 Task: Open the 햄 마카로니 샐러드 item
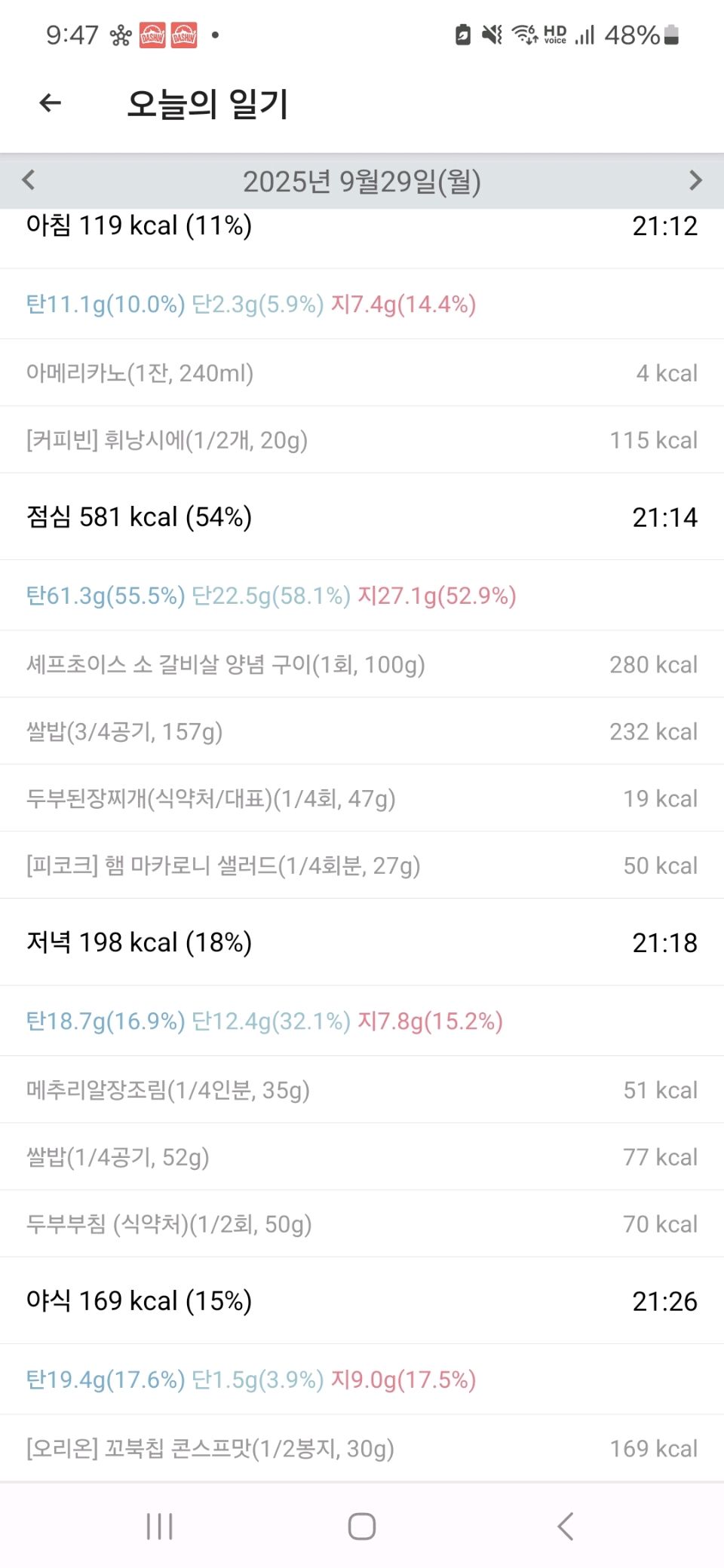362,865
